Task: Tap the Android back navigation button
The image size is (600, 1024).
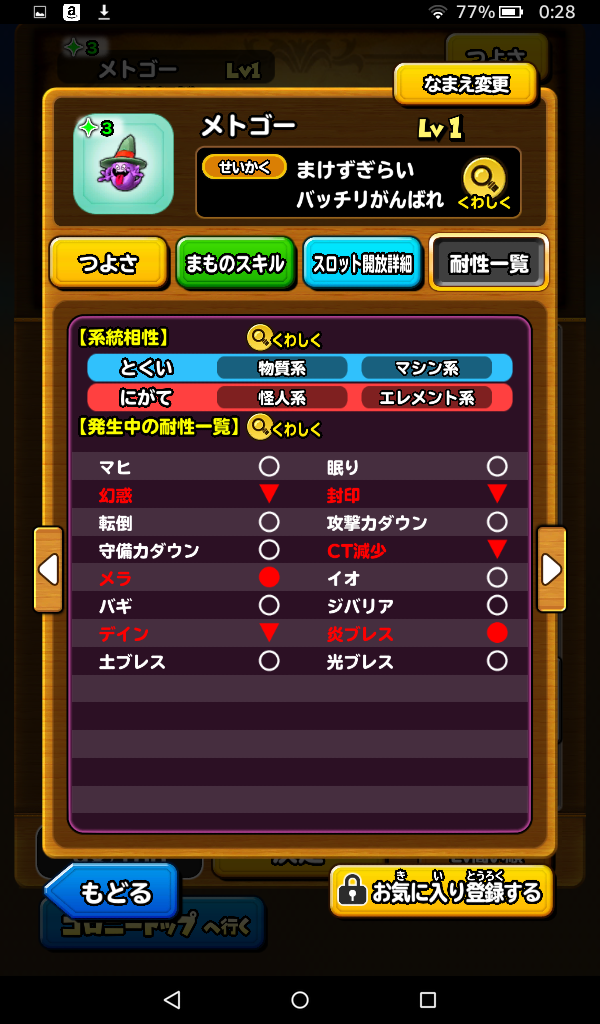Action: click(172, 1000)
